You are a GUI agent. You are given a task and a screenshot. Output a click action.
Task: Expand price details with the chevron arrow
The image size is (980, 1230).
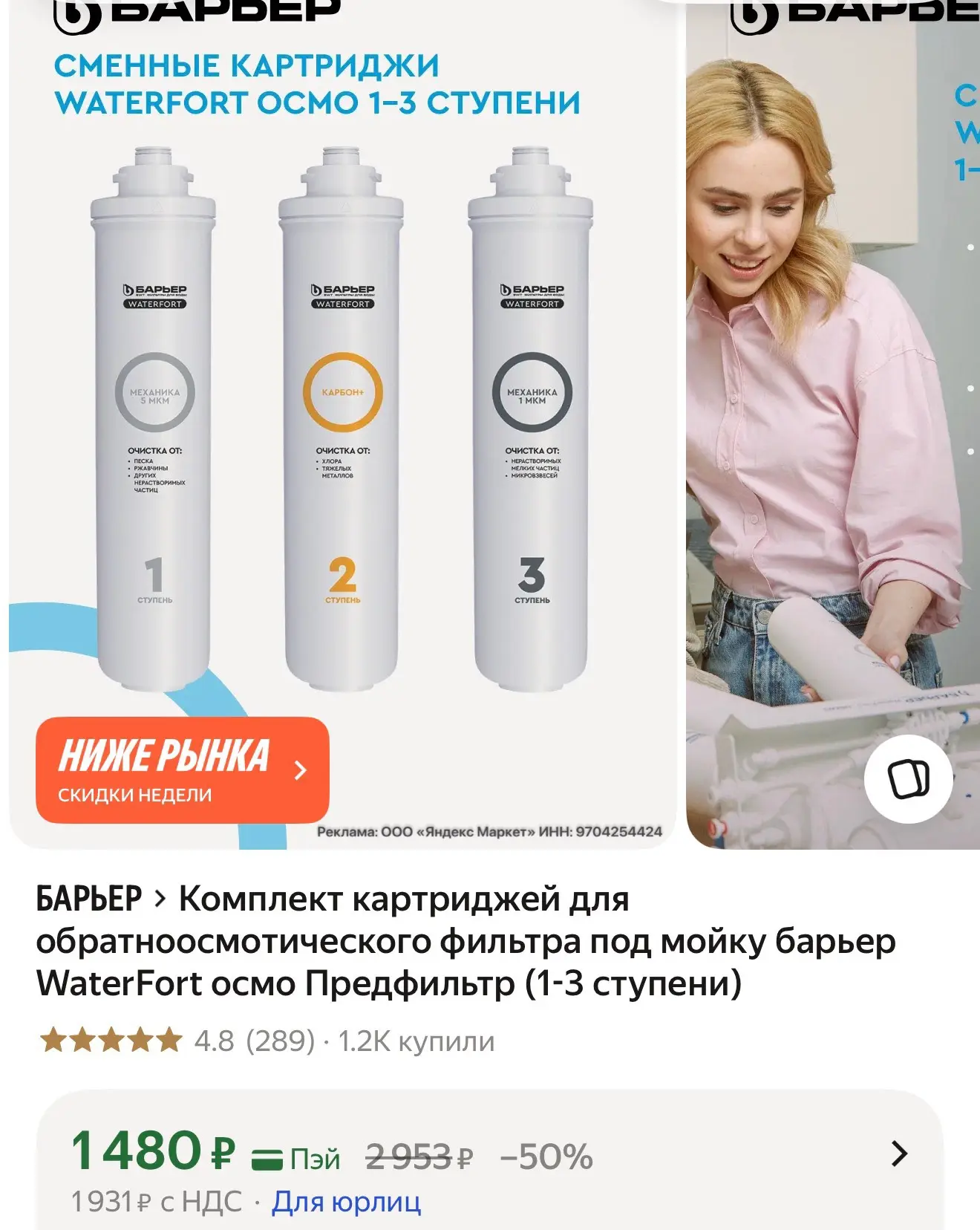tap(899, 1153)
